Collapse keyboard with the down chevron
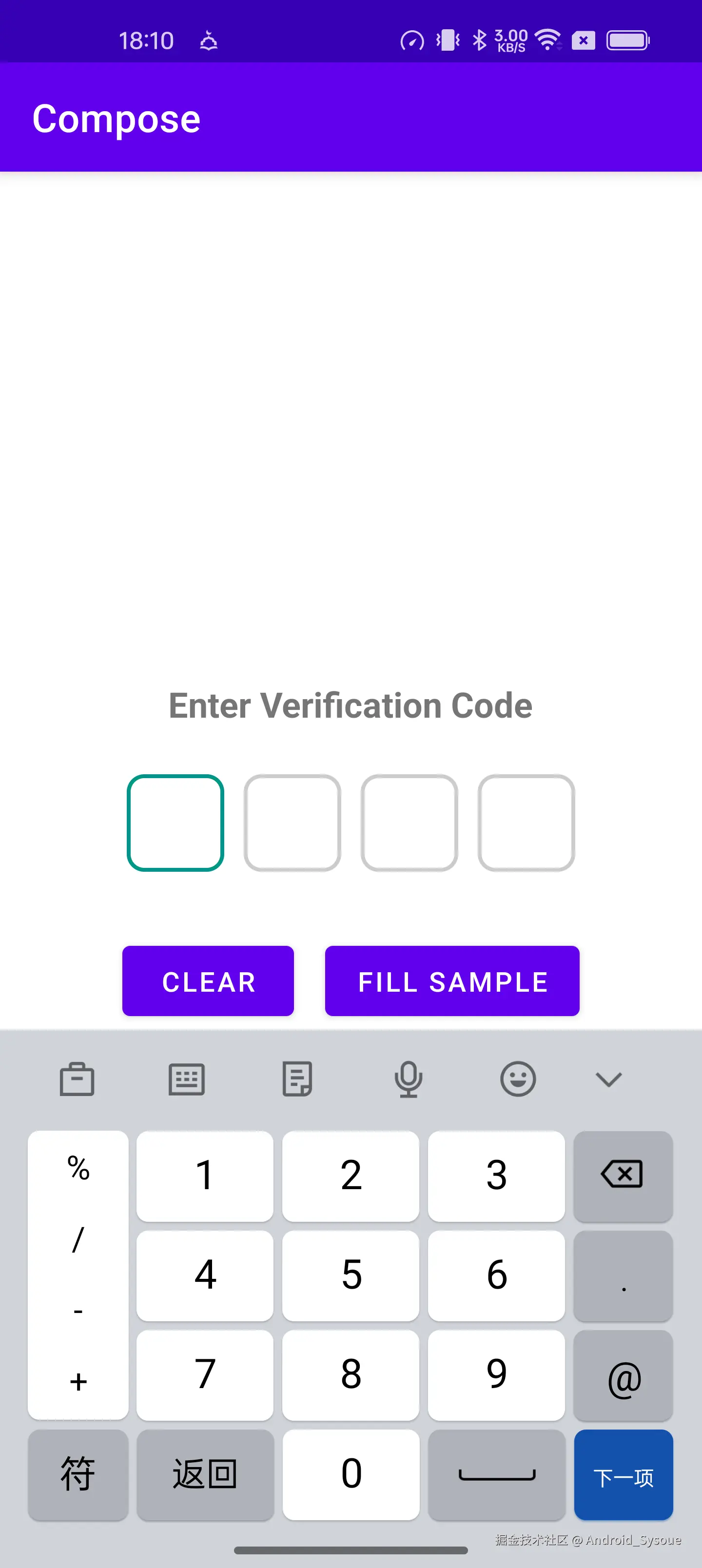702x1568 pixels. (x=608, y=1079)
